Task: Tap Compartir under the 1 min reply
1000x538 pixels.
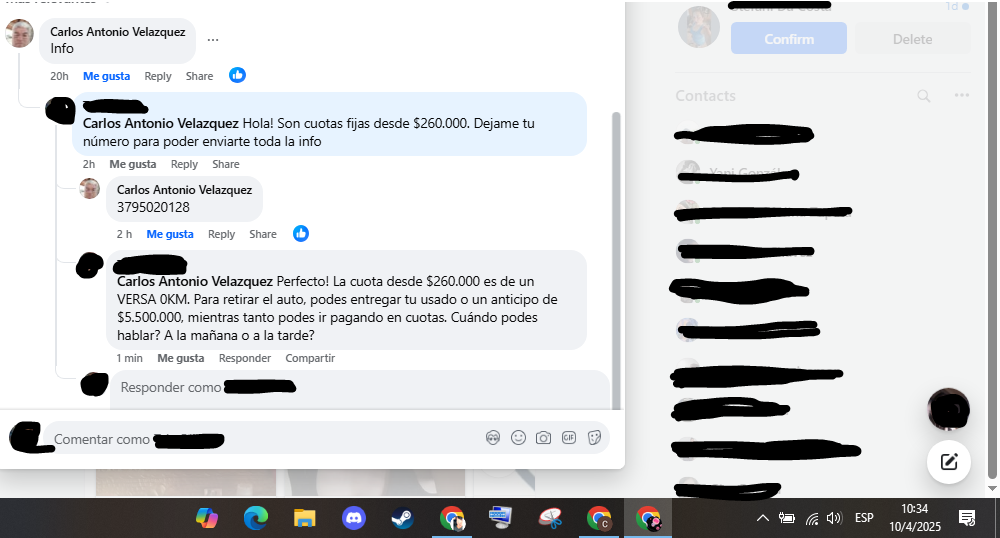Action: click(x=310, y=358)
